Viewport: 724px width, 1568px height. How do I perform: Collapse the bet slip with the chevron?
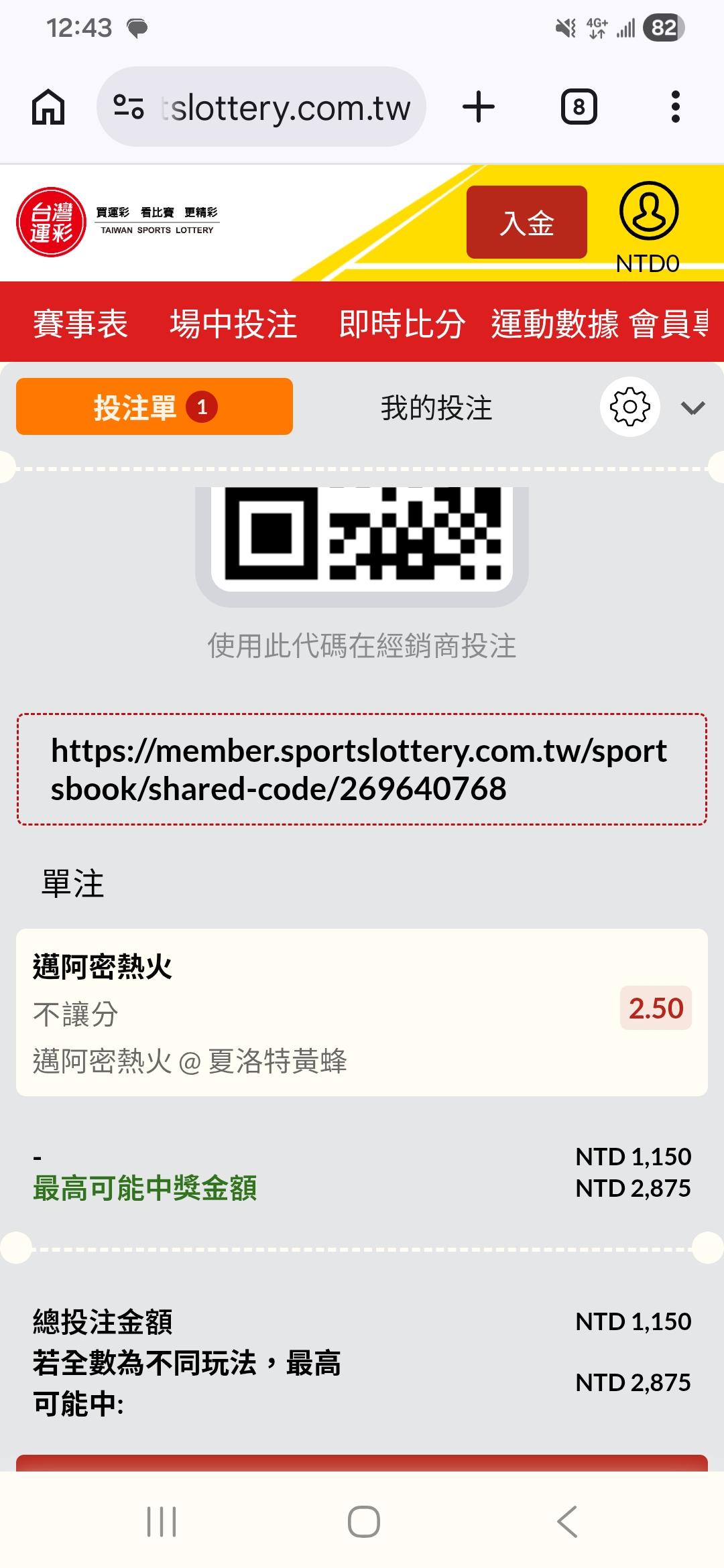pos(692,407)
